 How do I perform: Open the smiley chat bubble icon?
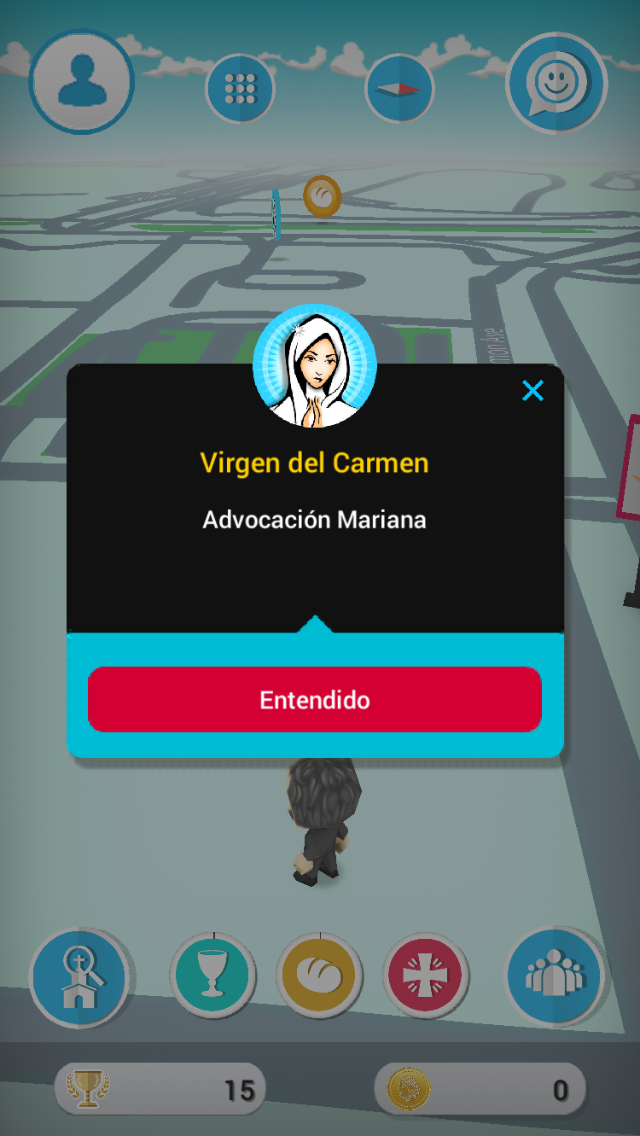(x=556, y=84)
